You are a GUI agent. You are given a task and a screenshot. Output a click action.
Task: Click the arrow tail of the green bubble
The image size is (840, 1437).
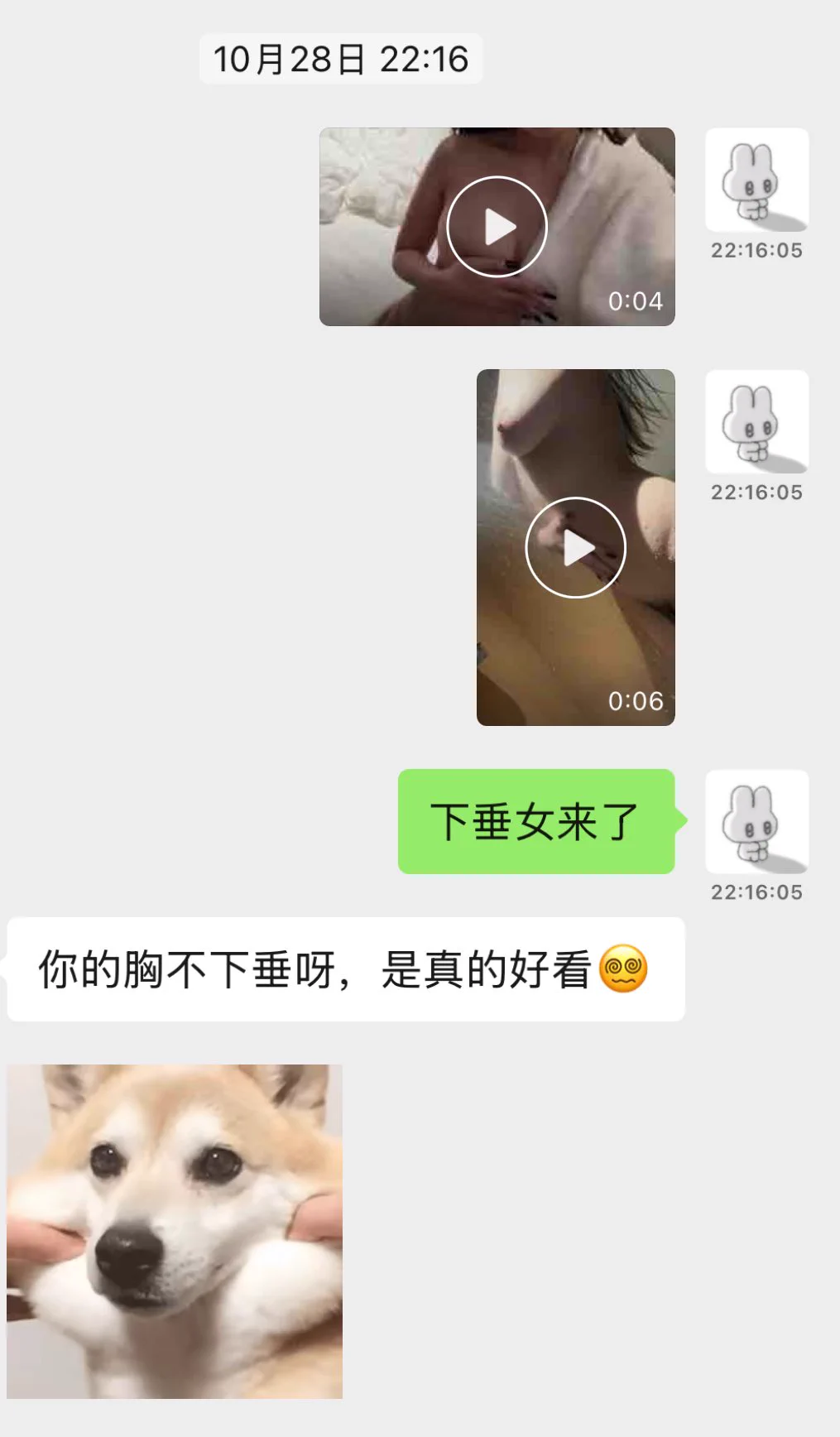tap(681, 819)
